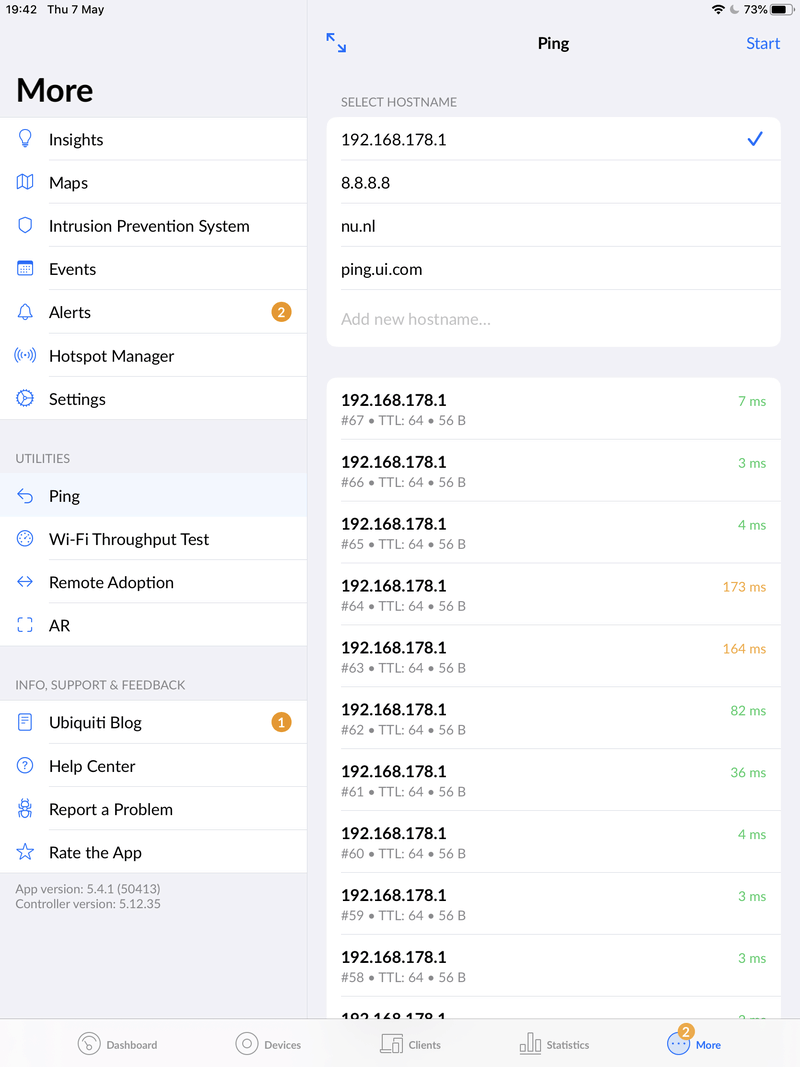The height and width of the screenshot is (1067, 800).
Task: Start the ping test
Action: tap(763, 43)
